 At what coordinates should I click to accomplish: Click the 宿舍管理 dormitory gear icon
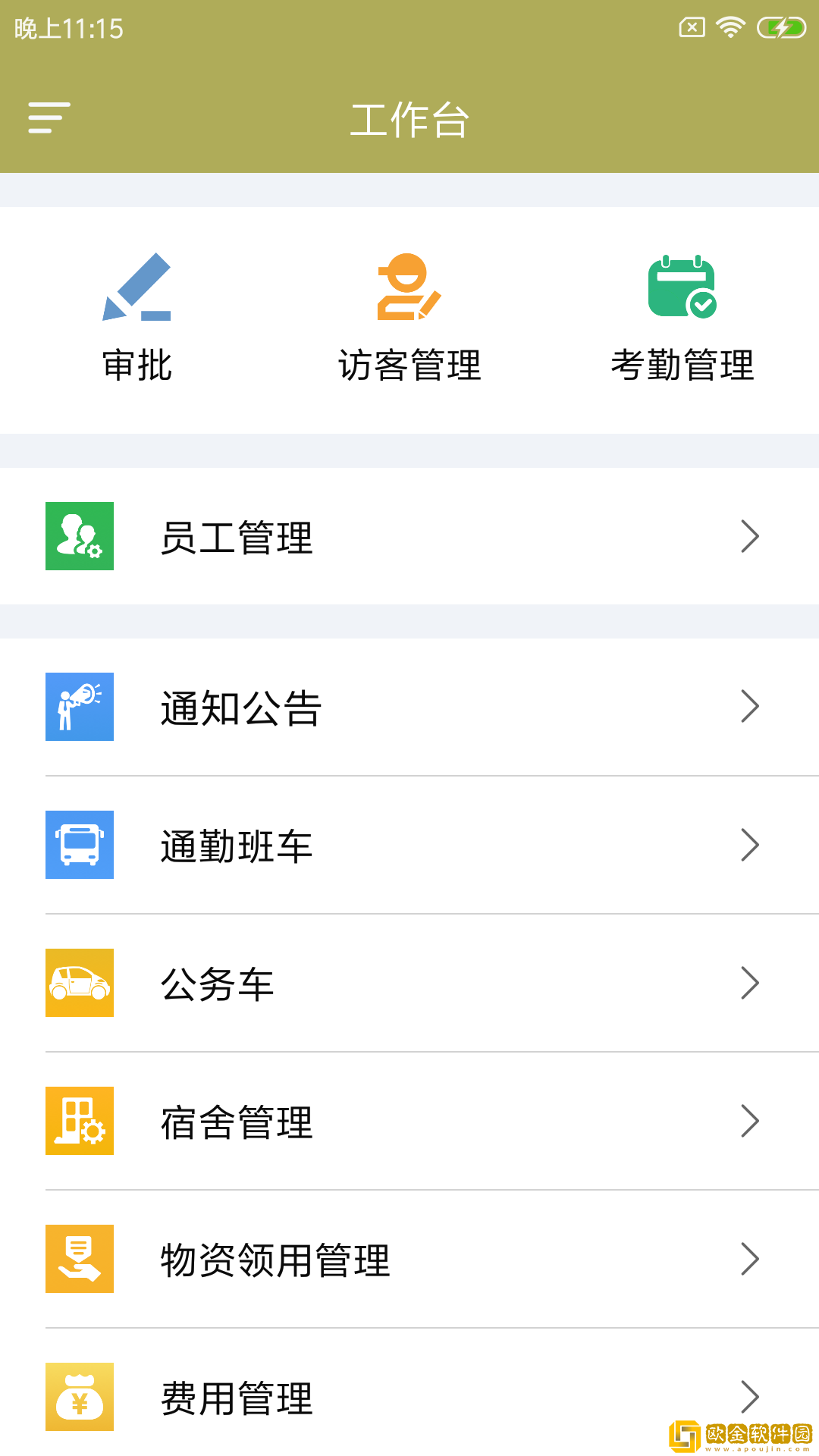pos(79,1121)
